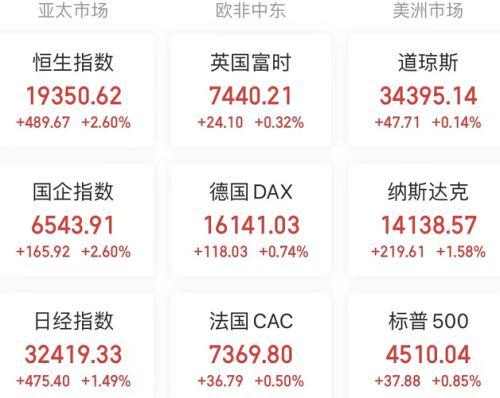View 日经指数 index details

(74, 347)
